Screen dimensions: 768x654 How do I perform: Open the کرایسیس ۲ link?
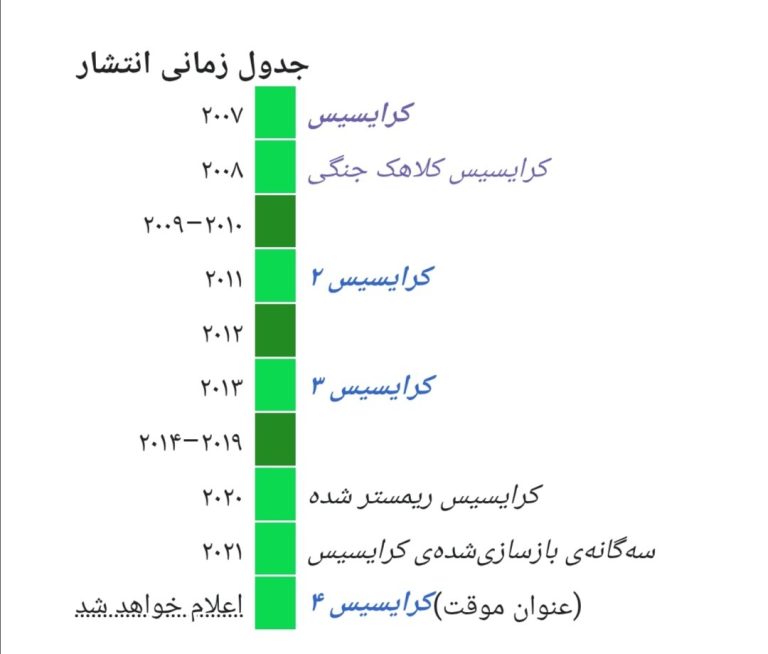[x=370, y=278]
